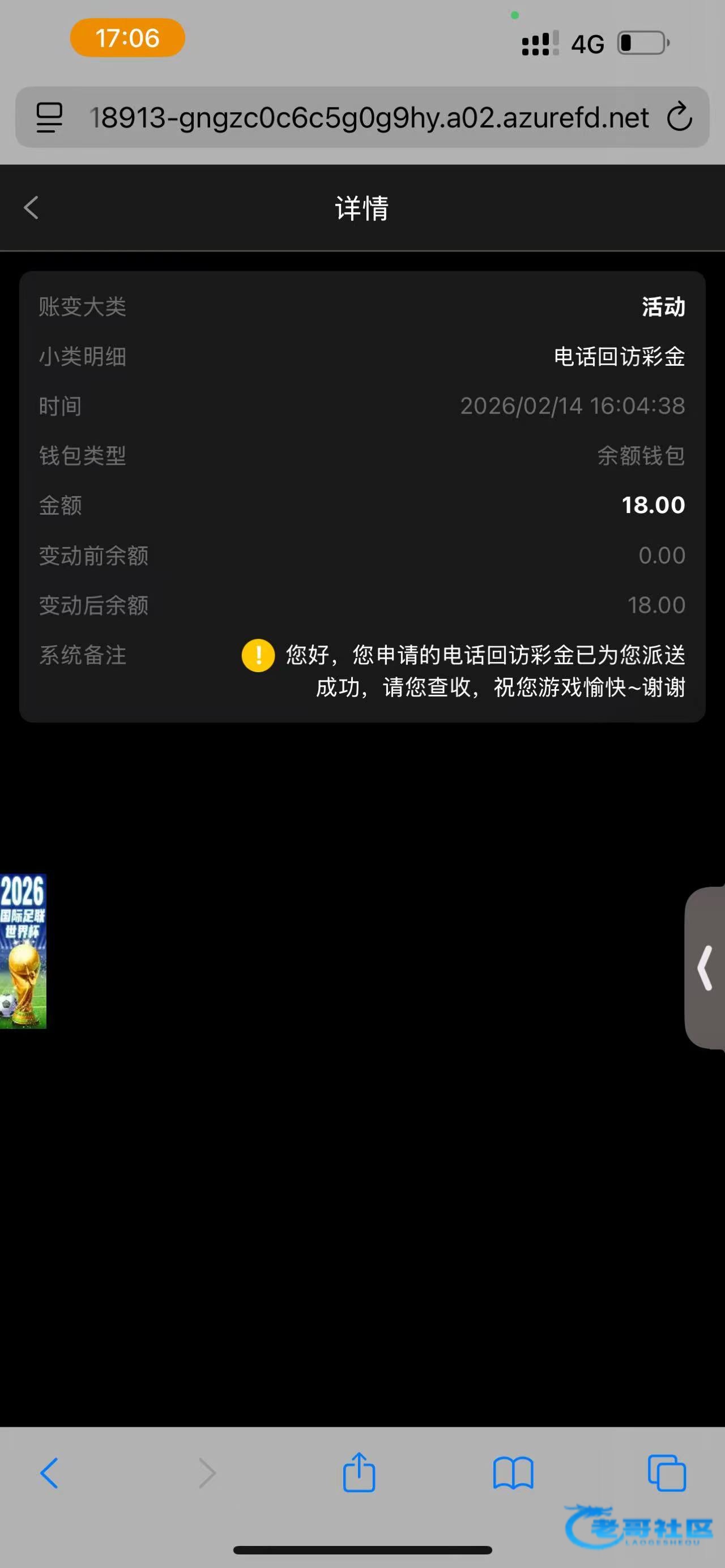
Task: Reload the page in the address bar
Action: (679, 117)
